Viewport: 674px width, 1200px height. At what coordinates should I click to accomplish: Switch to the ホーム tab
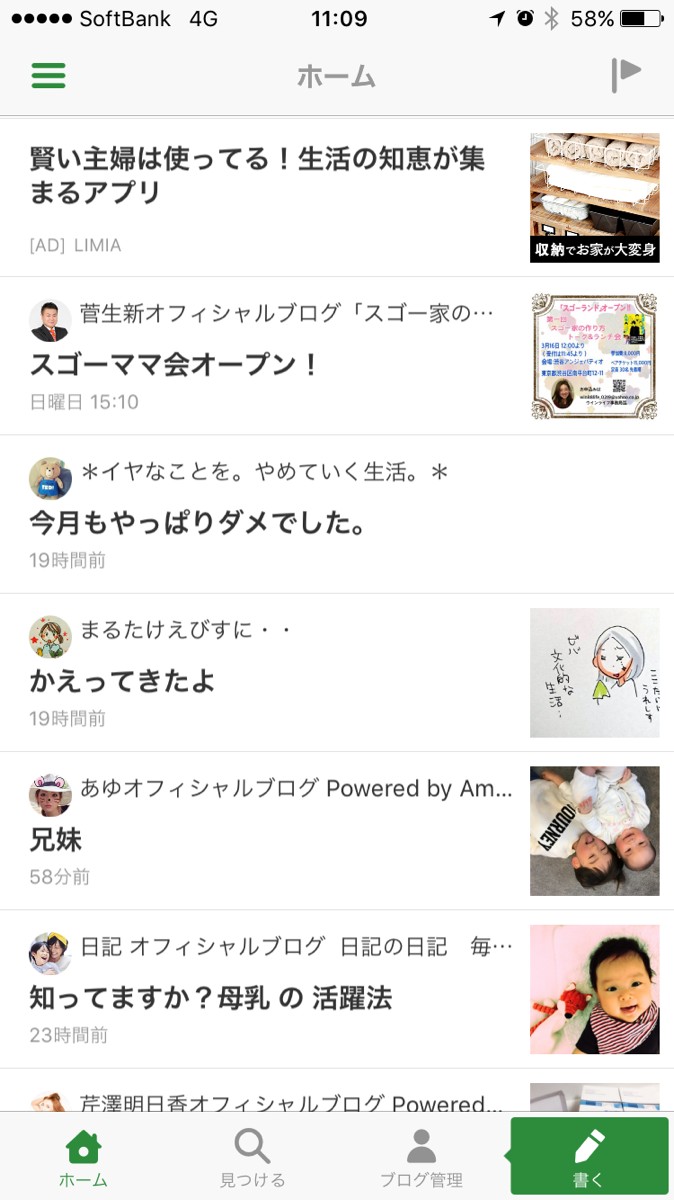coord(83,1158)
